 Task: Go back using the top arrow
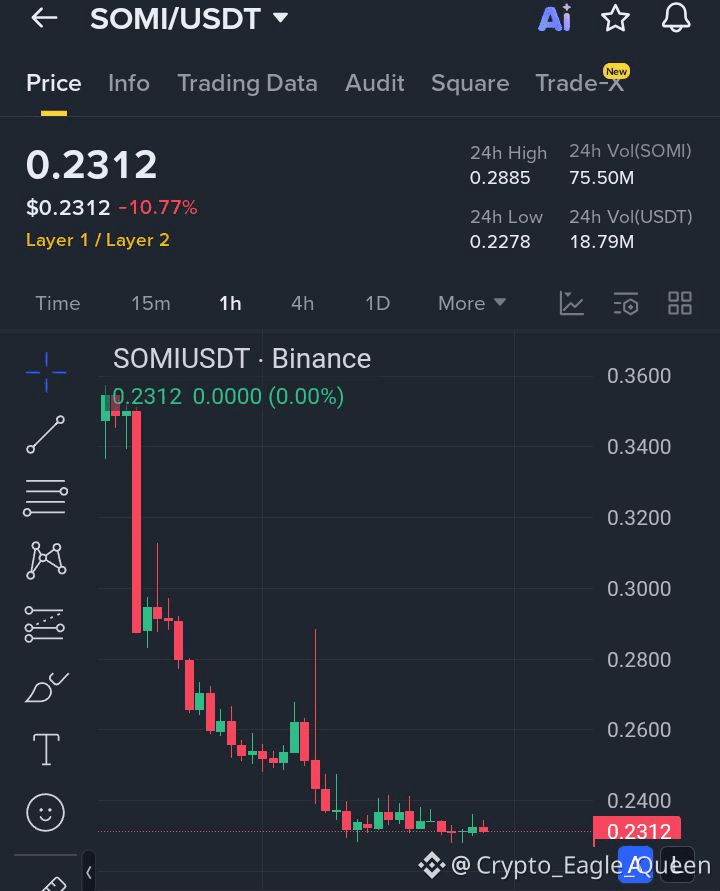pos(44,18)
